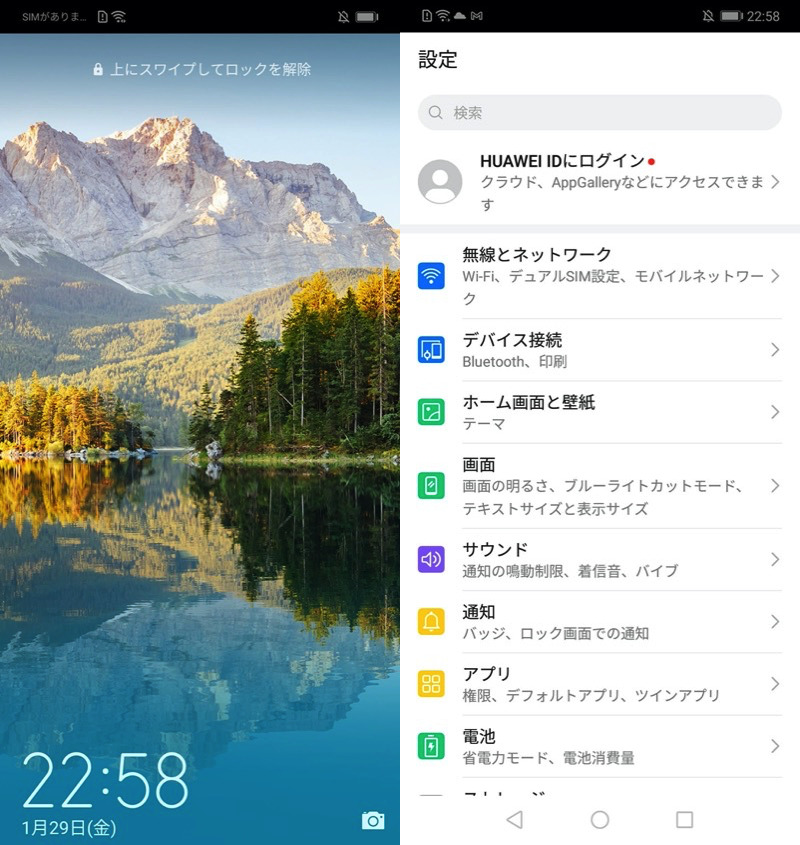This screenshot has width=800, height=845.
Task: Open recent apps via square button
Action: pyautogui.click(x=684, y=820)
